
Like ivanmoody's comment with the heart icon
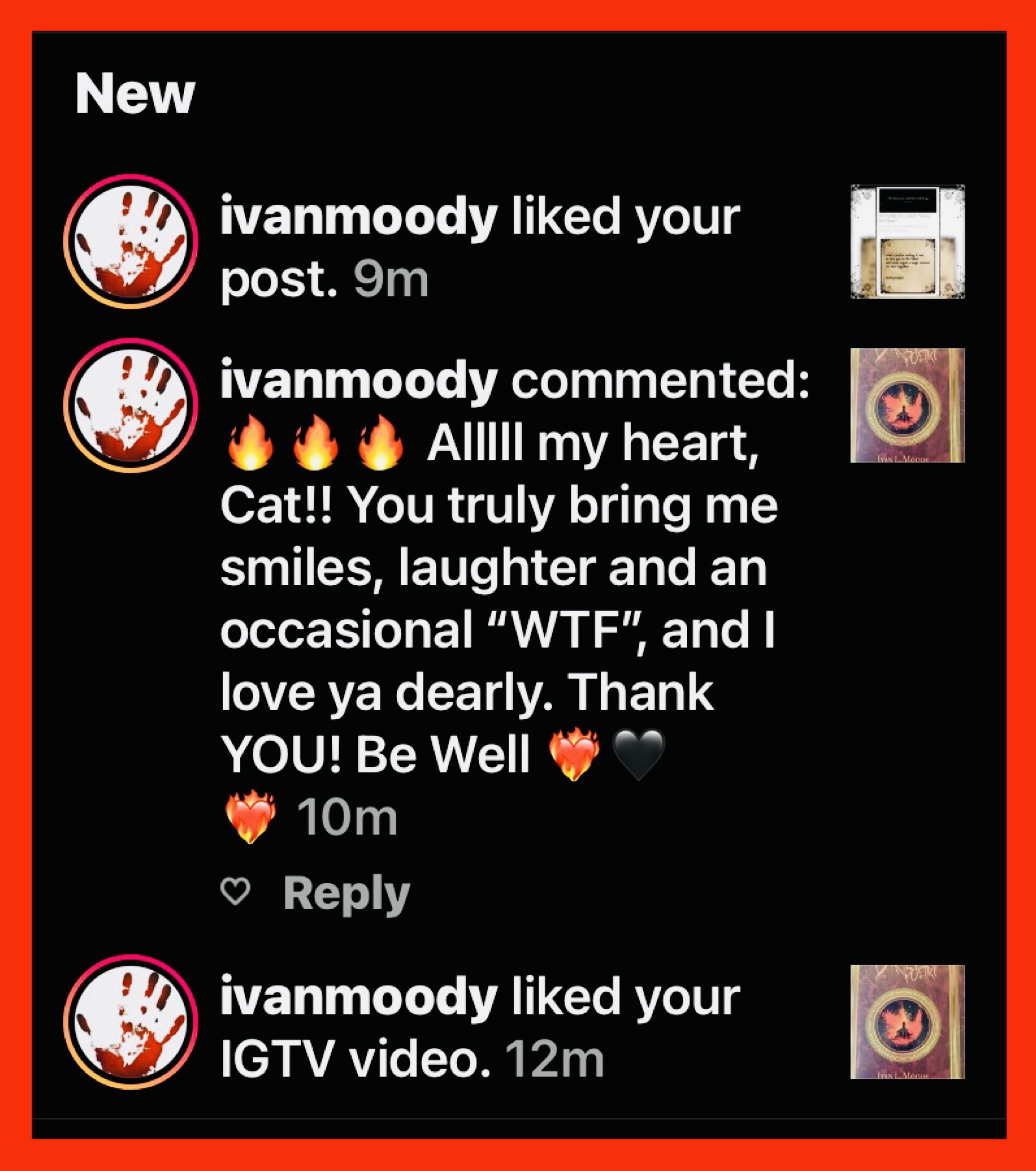click(235, 892)
